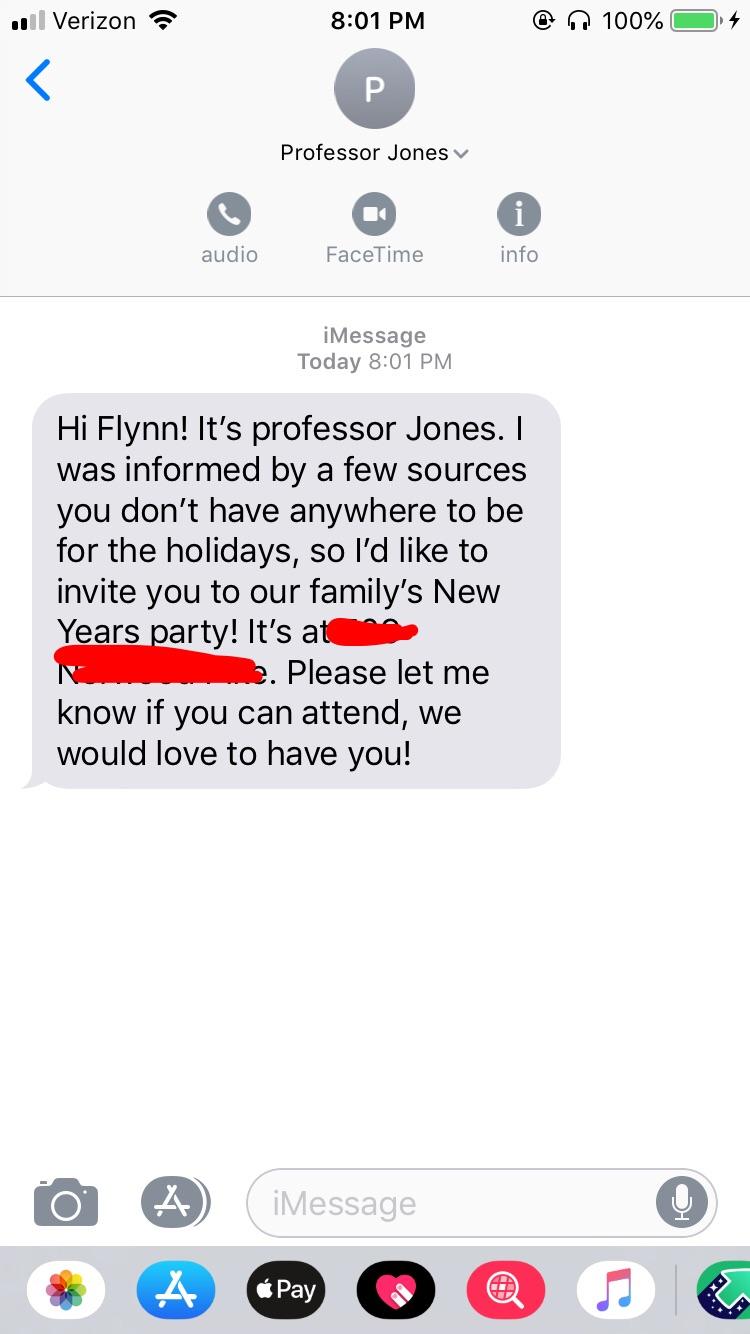
Task: Open the Photos iMessage app
Action: (x=66, y=1290)
